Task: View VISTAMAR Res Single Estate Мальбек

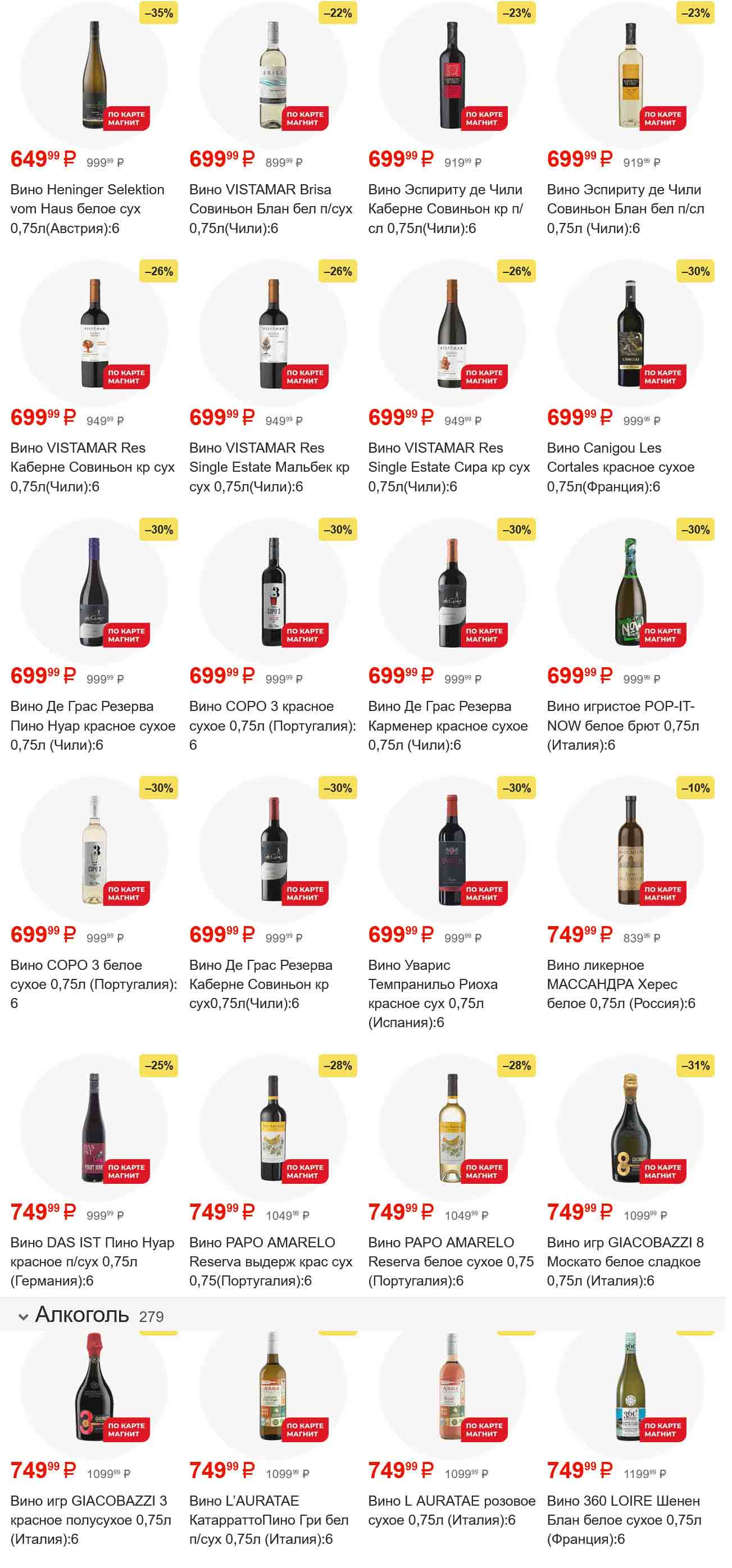Action: tap(270, 467)
